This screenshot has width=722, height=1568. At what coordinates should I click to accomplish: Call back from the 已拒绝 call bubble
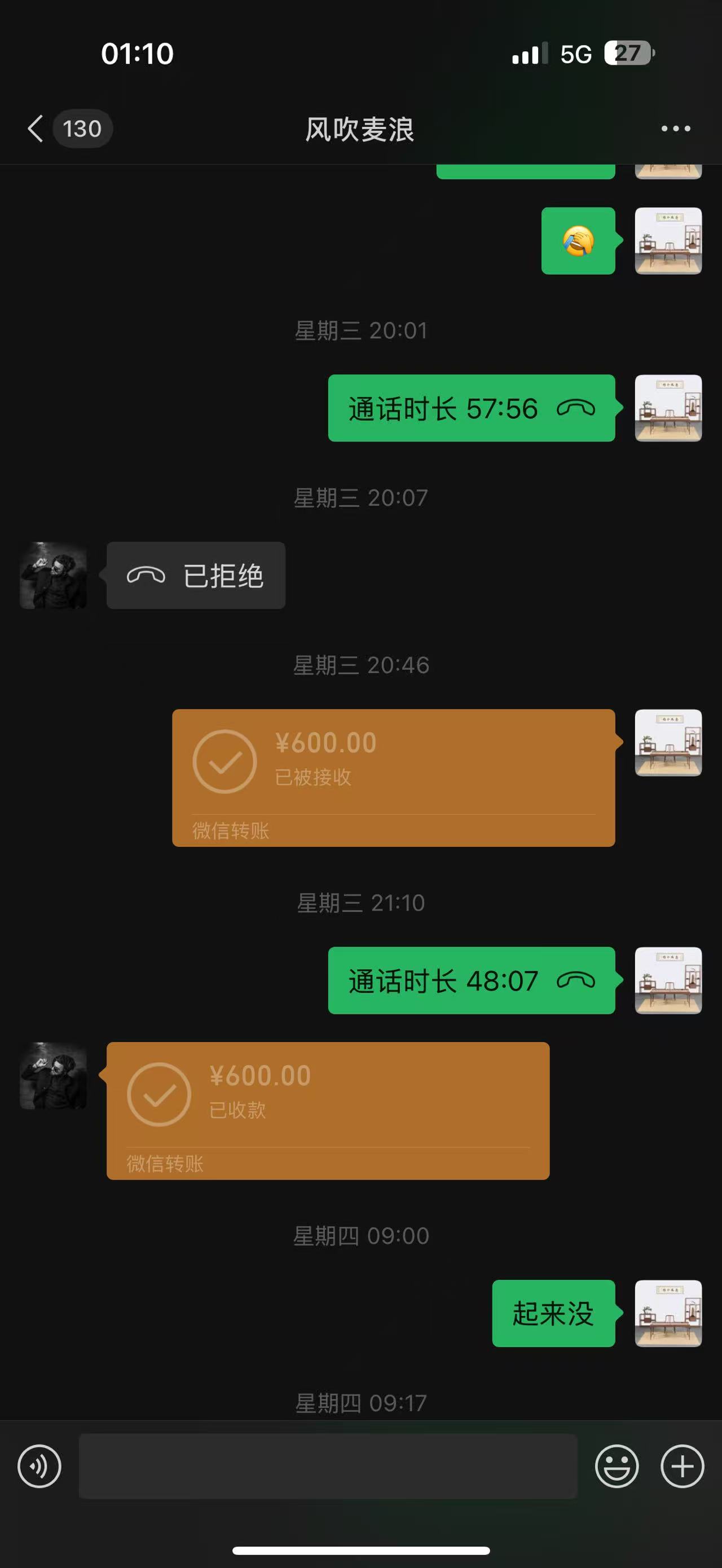click(x=196, y=576)
